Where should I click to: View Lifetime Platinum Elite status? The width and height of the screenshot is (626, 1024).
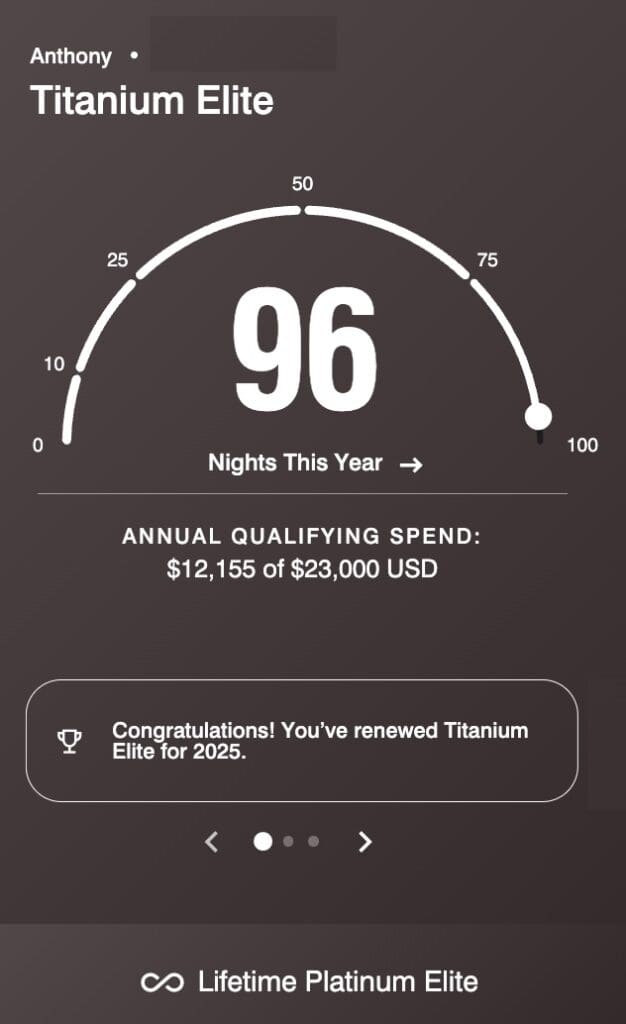312,982
